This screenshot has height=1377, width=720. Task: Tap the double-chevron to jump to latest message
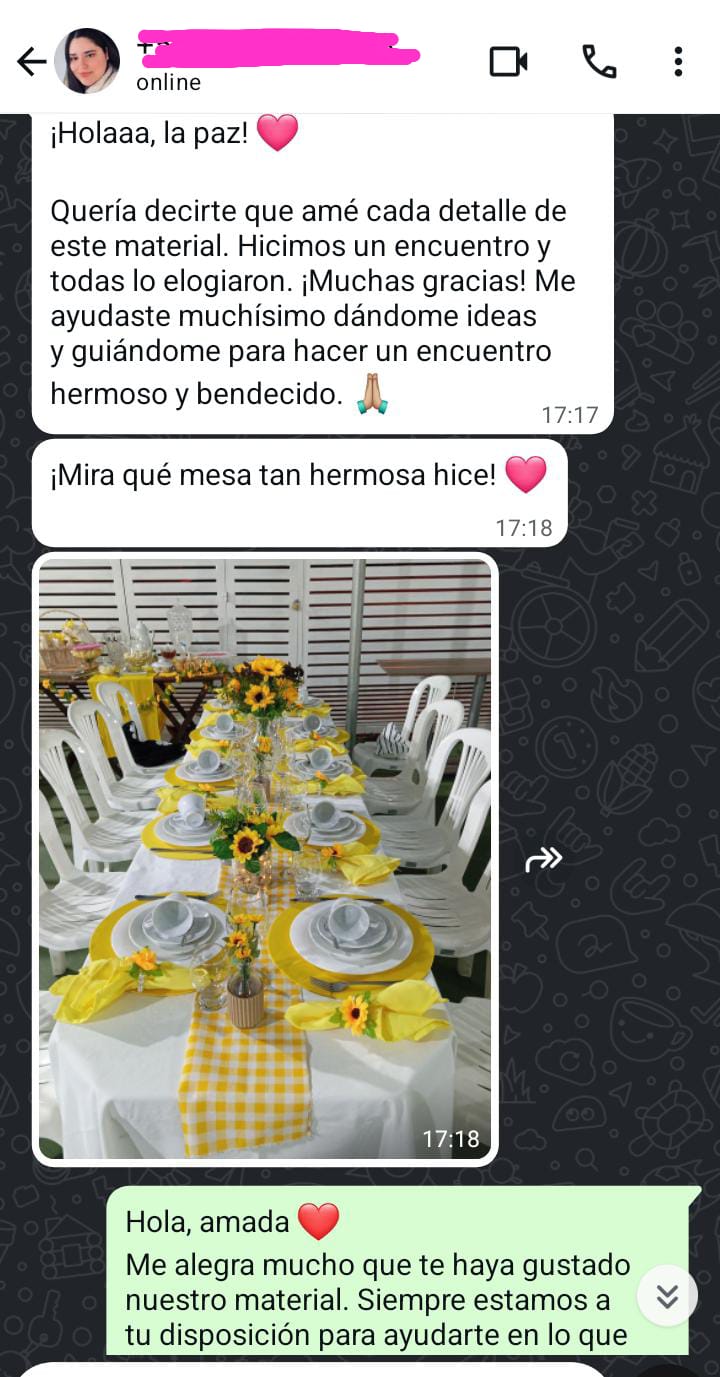click(667, 1294)
